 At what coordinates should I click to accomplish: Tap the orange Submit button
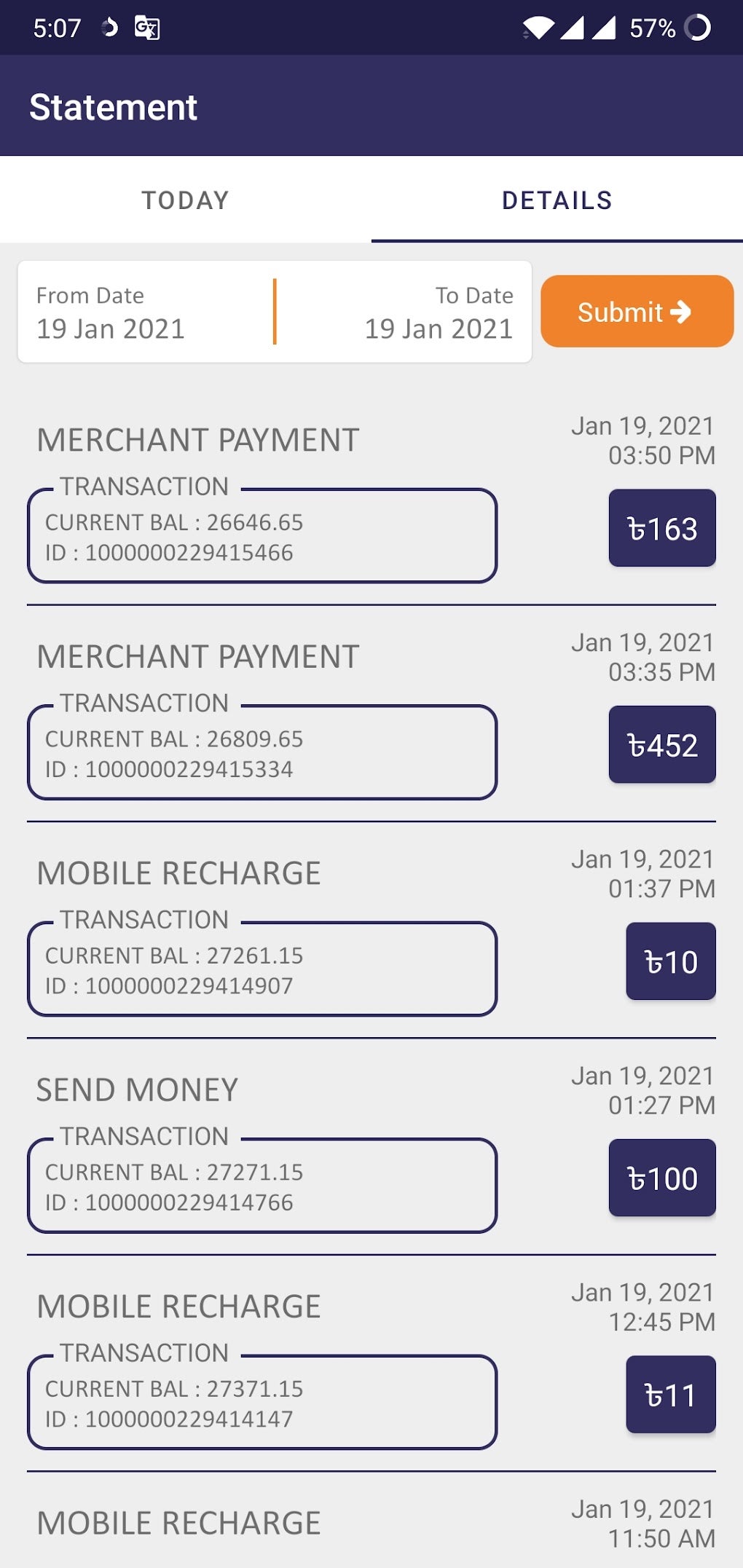point(636,312)
